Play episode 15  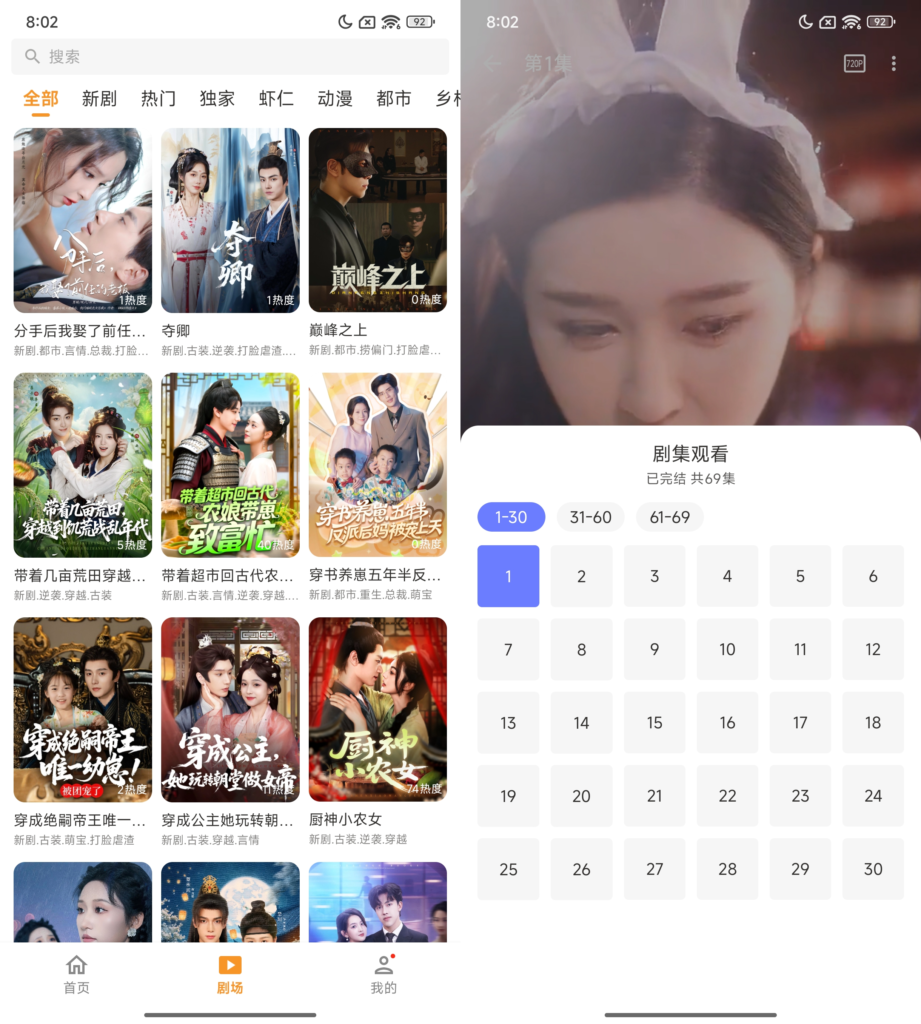coord(654,722)
